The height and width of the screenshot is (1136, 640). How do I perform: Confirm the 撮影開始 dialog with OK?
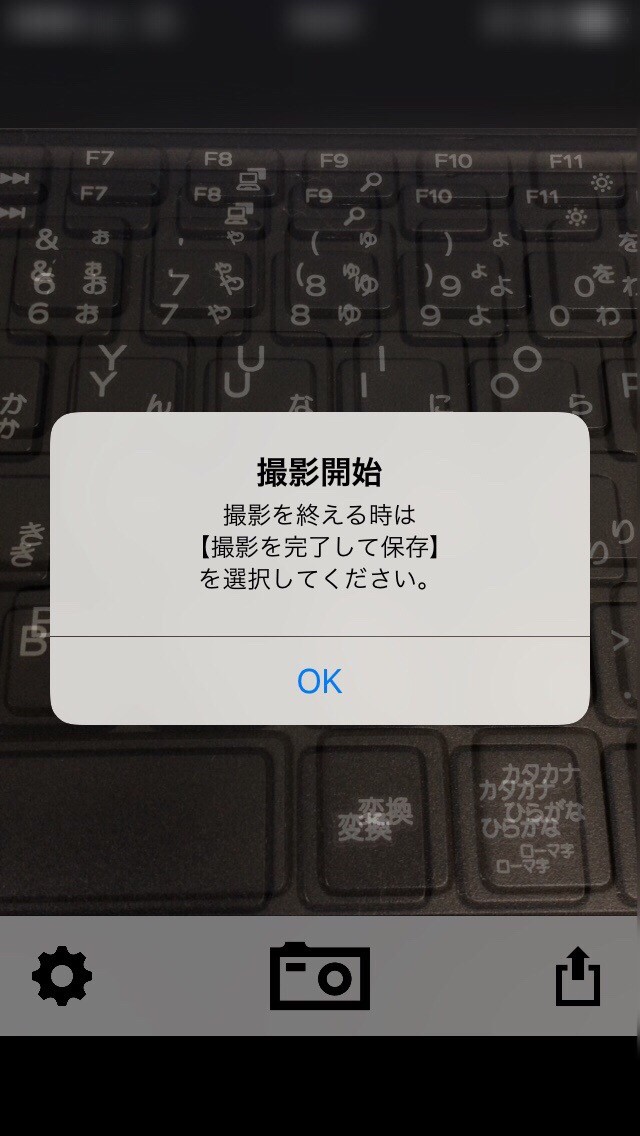[320, 681]
